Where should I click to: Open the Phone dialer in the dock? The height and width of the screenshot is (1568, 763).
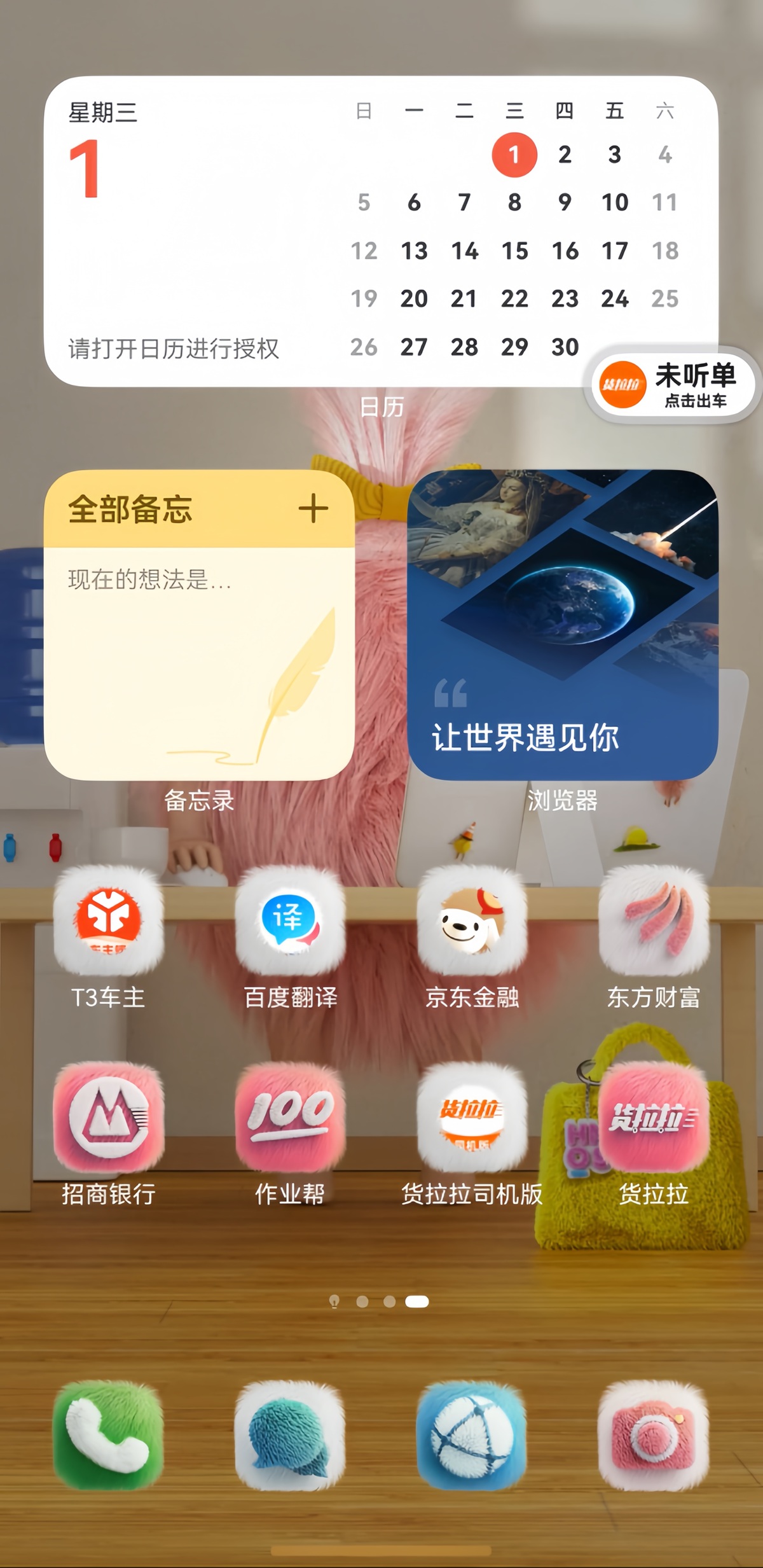[108, 1436]
